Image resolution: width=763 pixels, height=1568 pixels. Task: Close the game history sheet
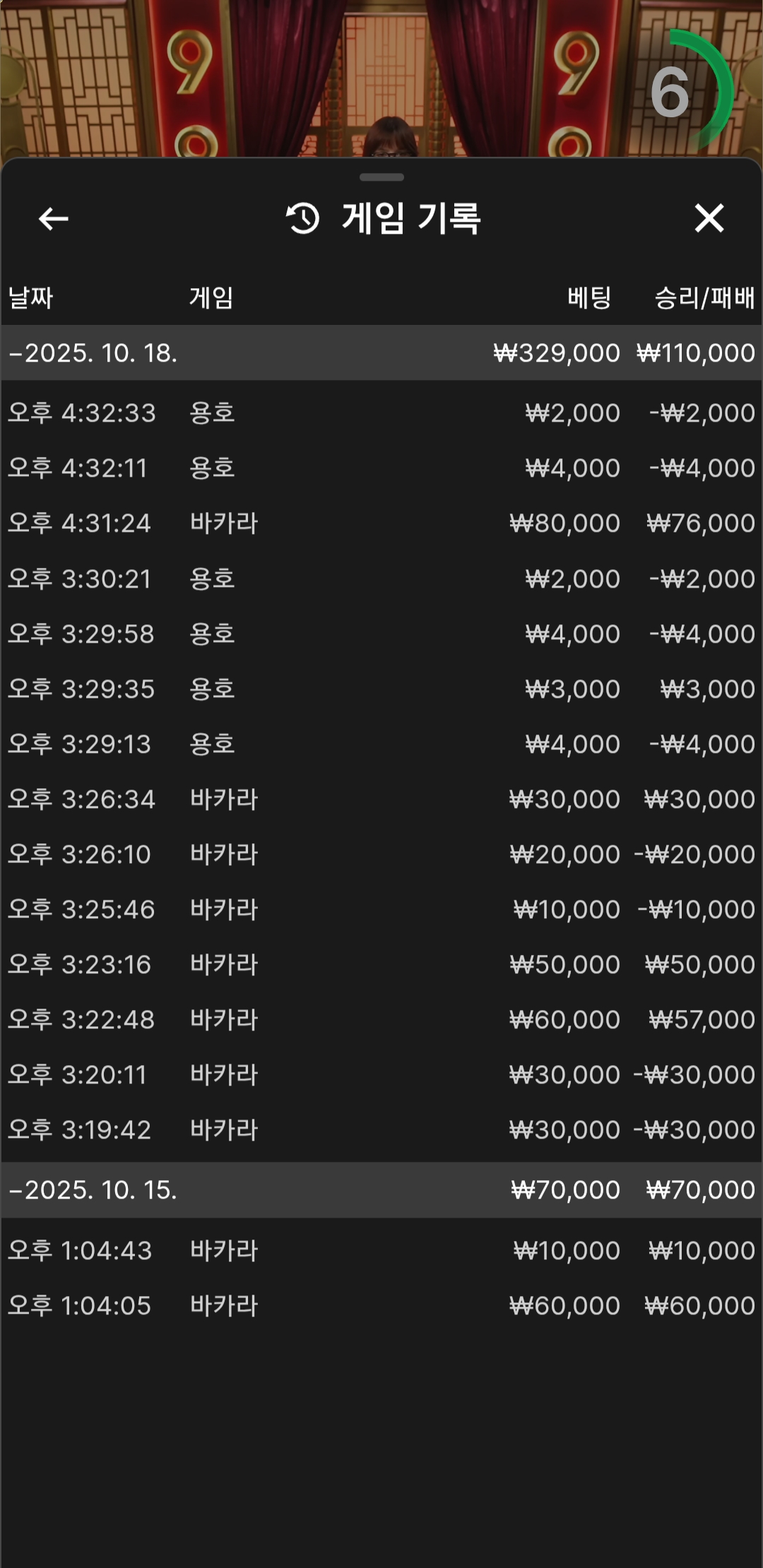coord(709,218)
